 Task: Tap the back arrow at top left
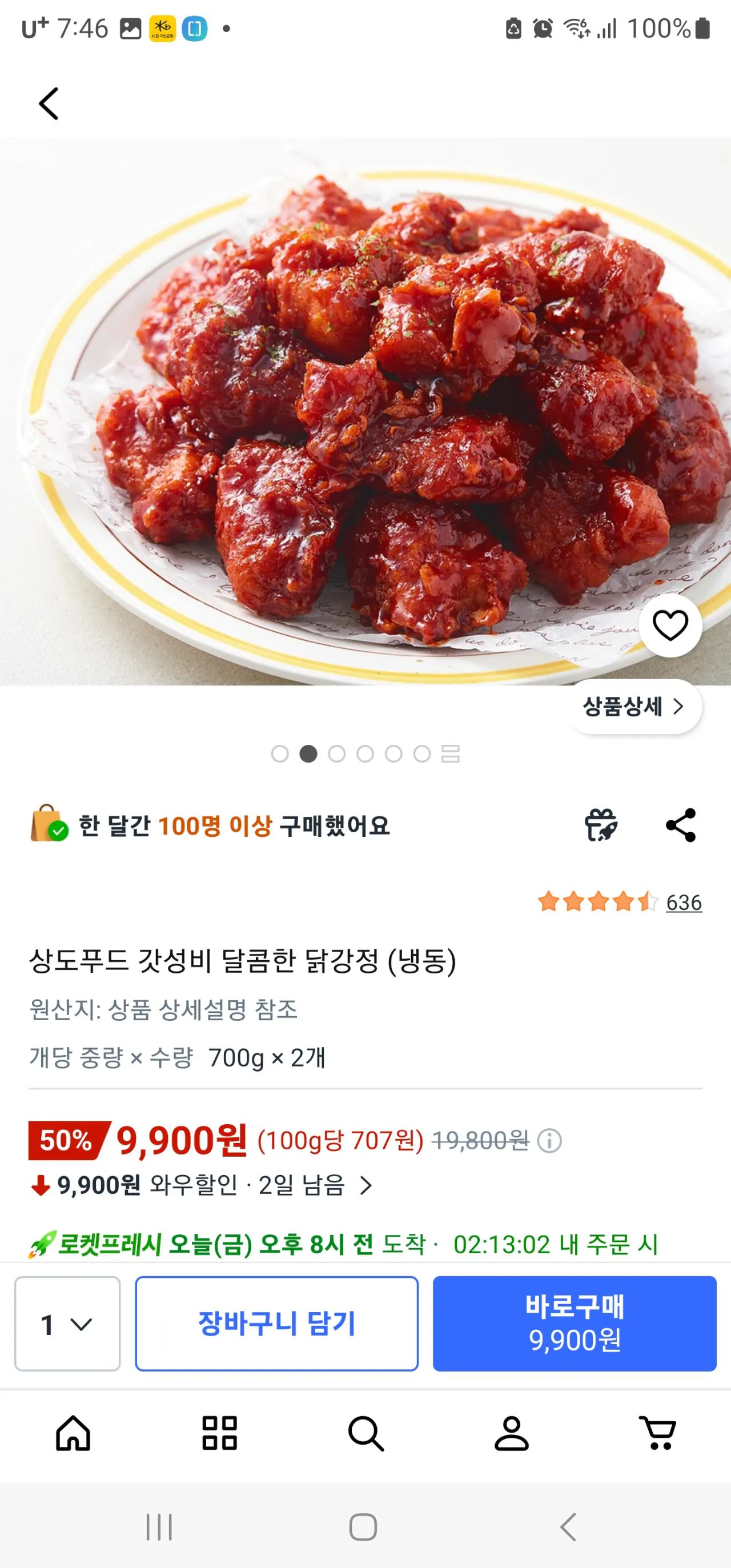[47, 102]
